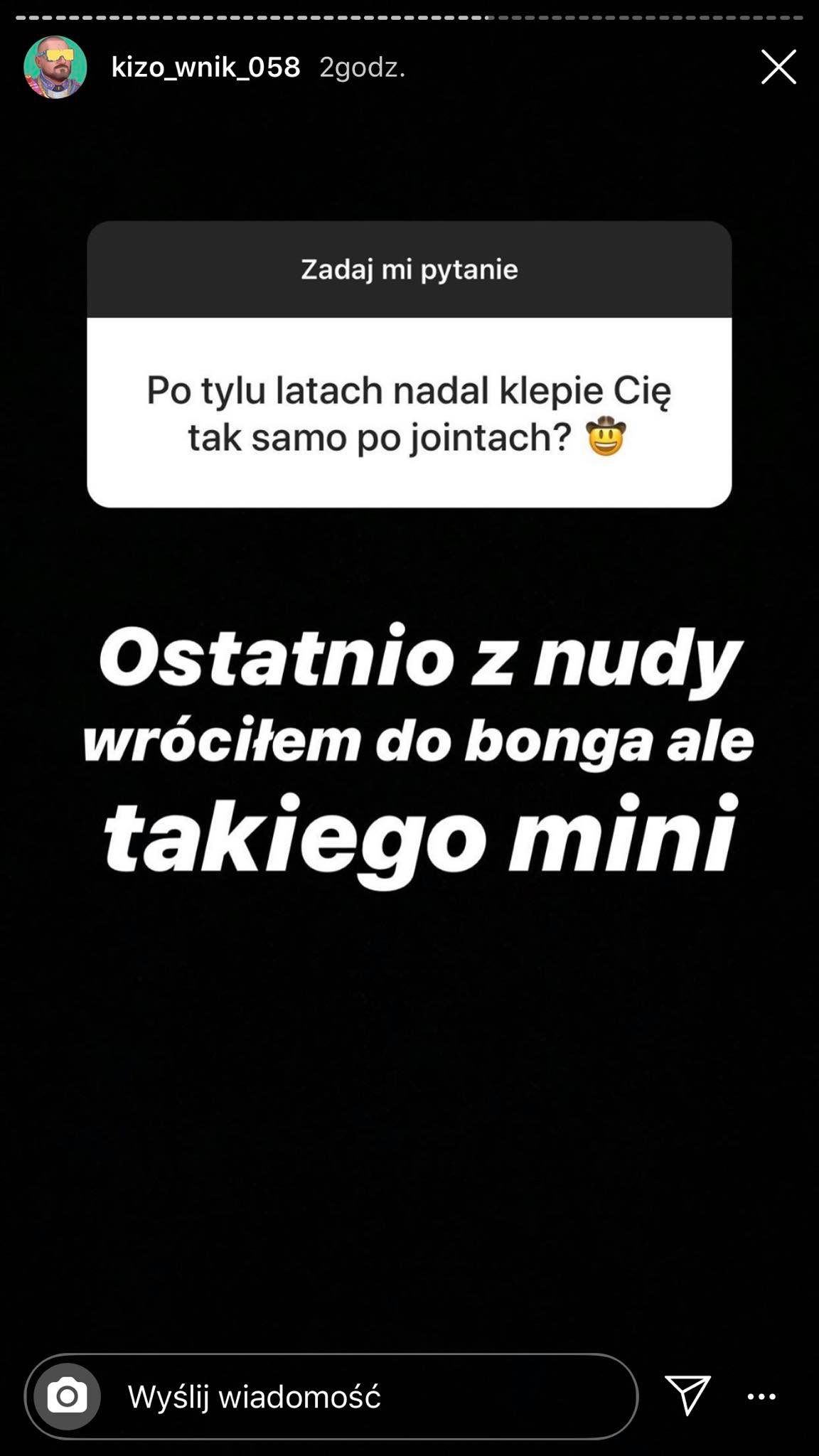The height and width of the screenshot is (1456, 819).
Task: Open the three-dot more options menu
Action: (761, 1396)
